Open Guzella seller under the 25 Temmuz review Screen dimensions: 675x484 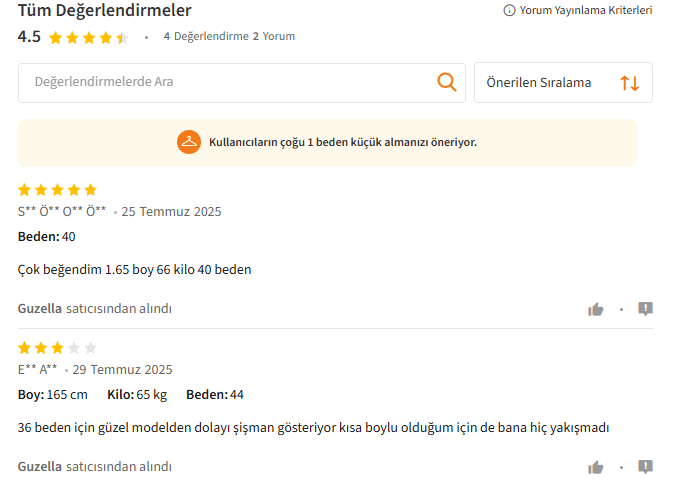40,308
